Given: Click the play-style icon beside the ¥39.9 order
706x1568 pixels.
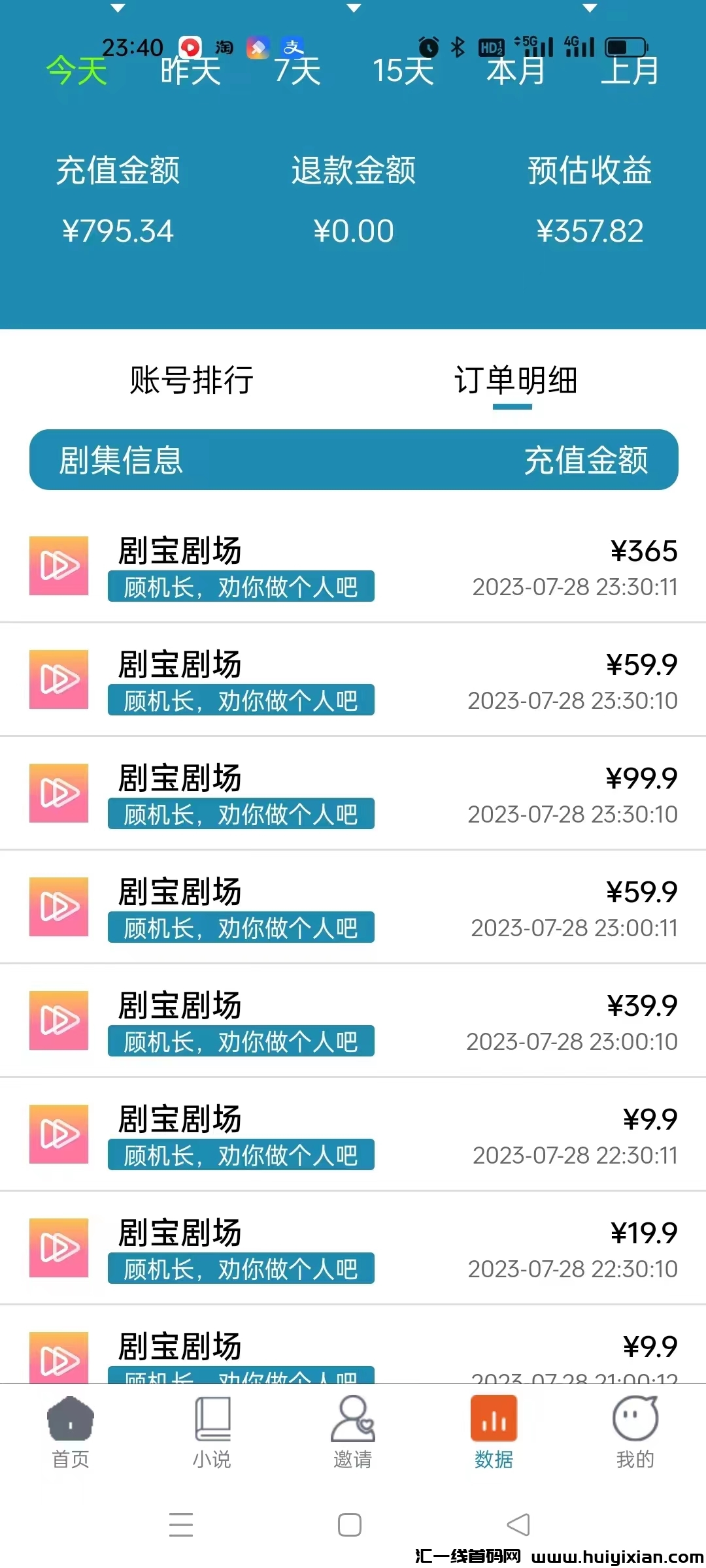Looking at the screenshot, I should click(58, 1021).
